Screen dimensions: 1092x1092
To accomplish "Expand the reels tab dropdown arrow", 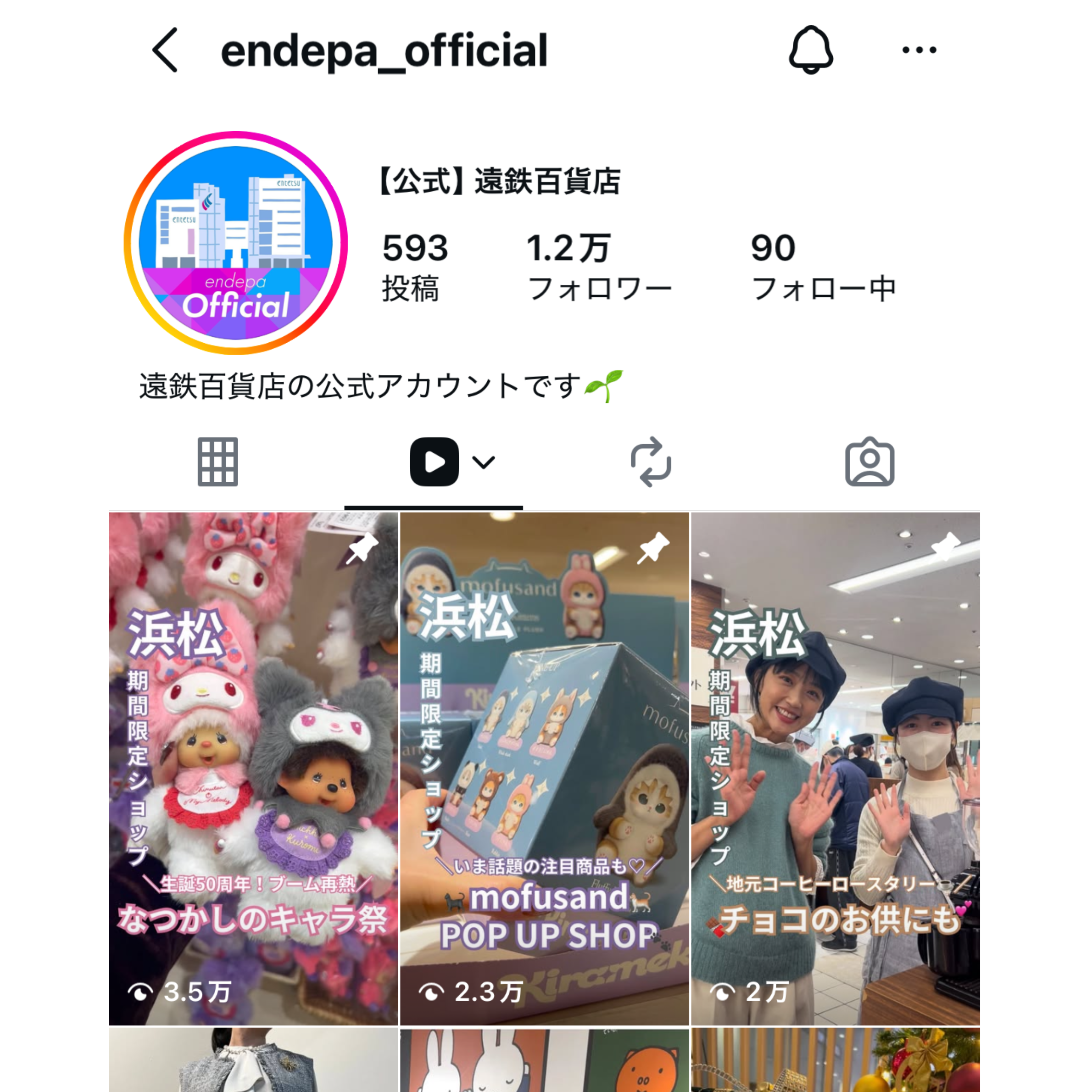I will click(484, 462).
